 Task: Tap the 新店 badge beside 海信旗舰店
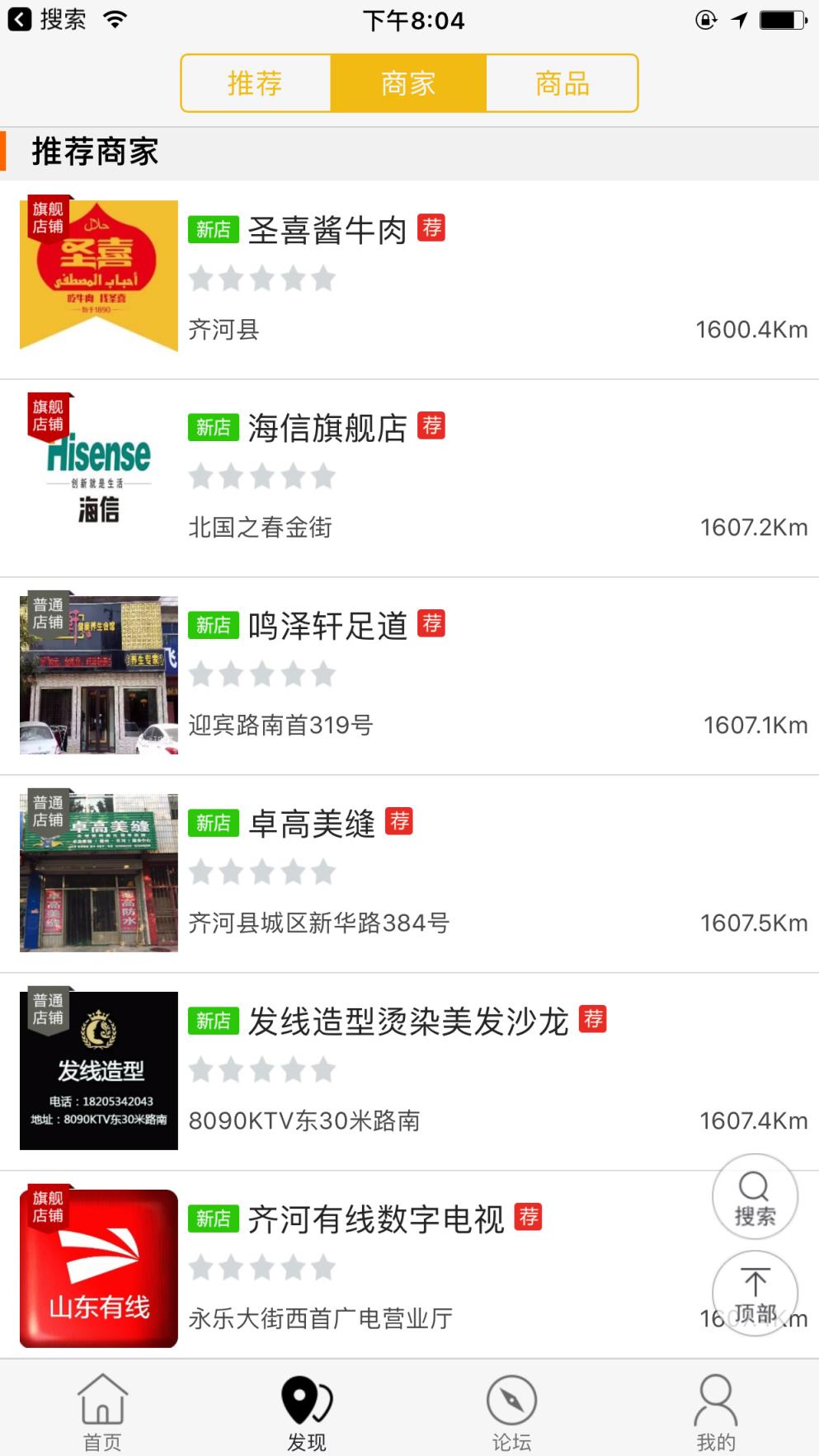[x=214, y=427]
